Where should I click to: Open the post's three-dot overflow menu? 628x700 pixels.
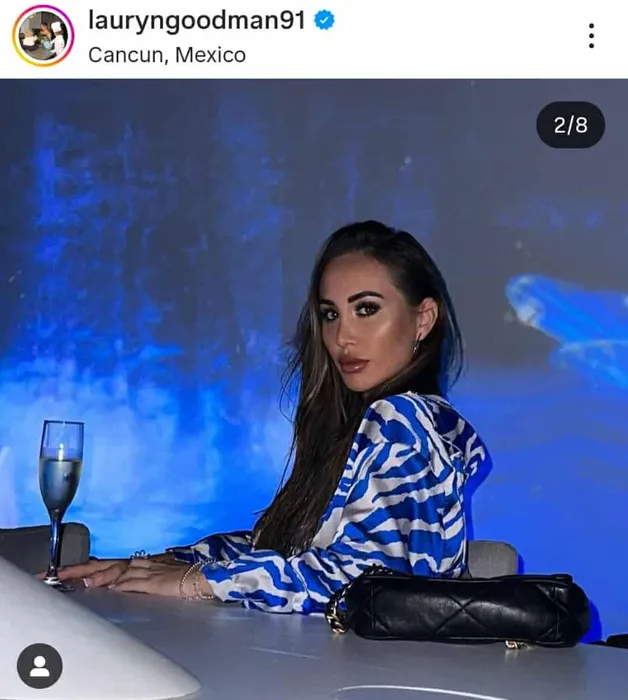(x=591, y=37)
